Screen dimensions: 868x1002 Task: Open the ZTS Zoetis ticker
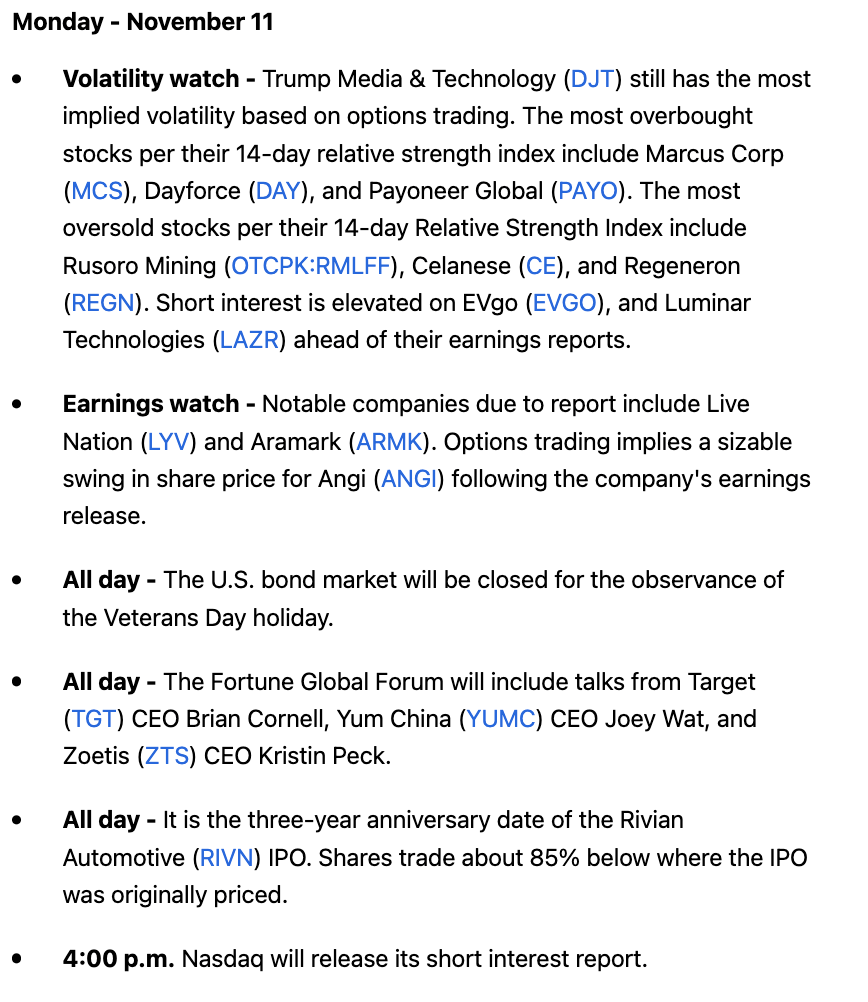tap(167, 756)
